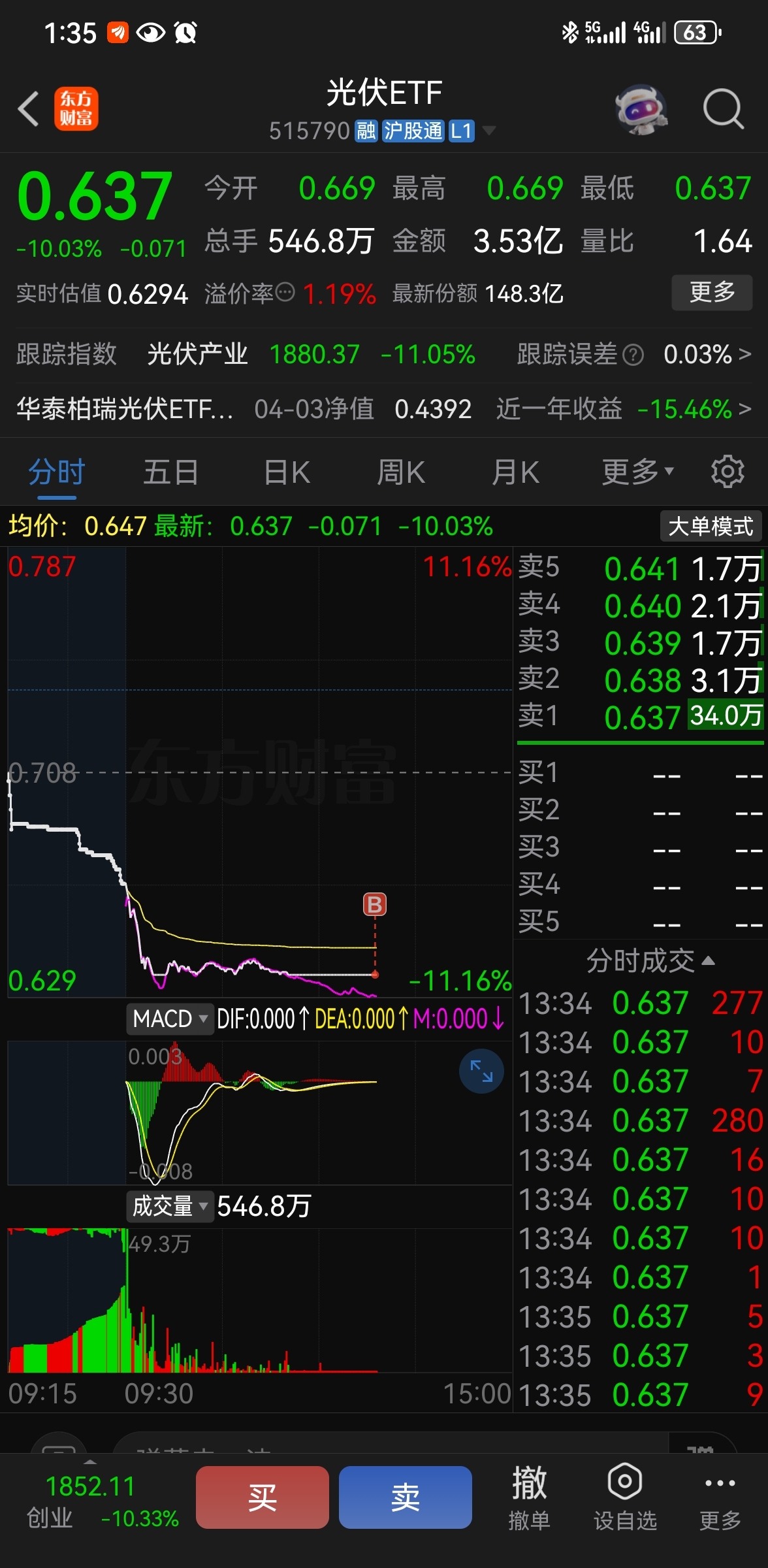The image size is (768, 1568).
Task: Open the 成交量 volume indicator dropdown
Action: point(170,1207)
